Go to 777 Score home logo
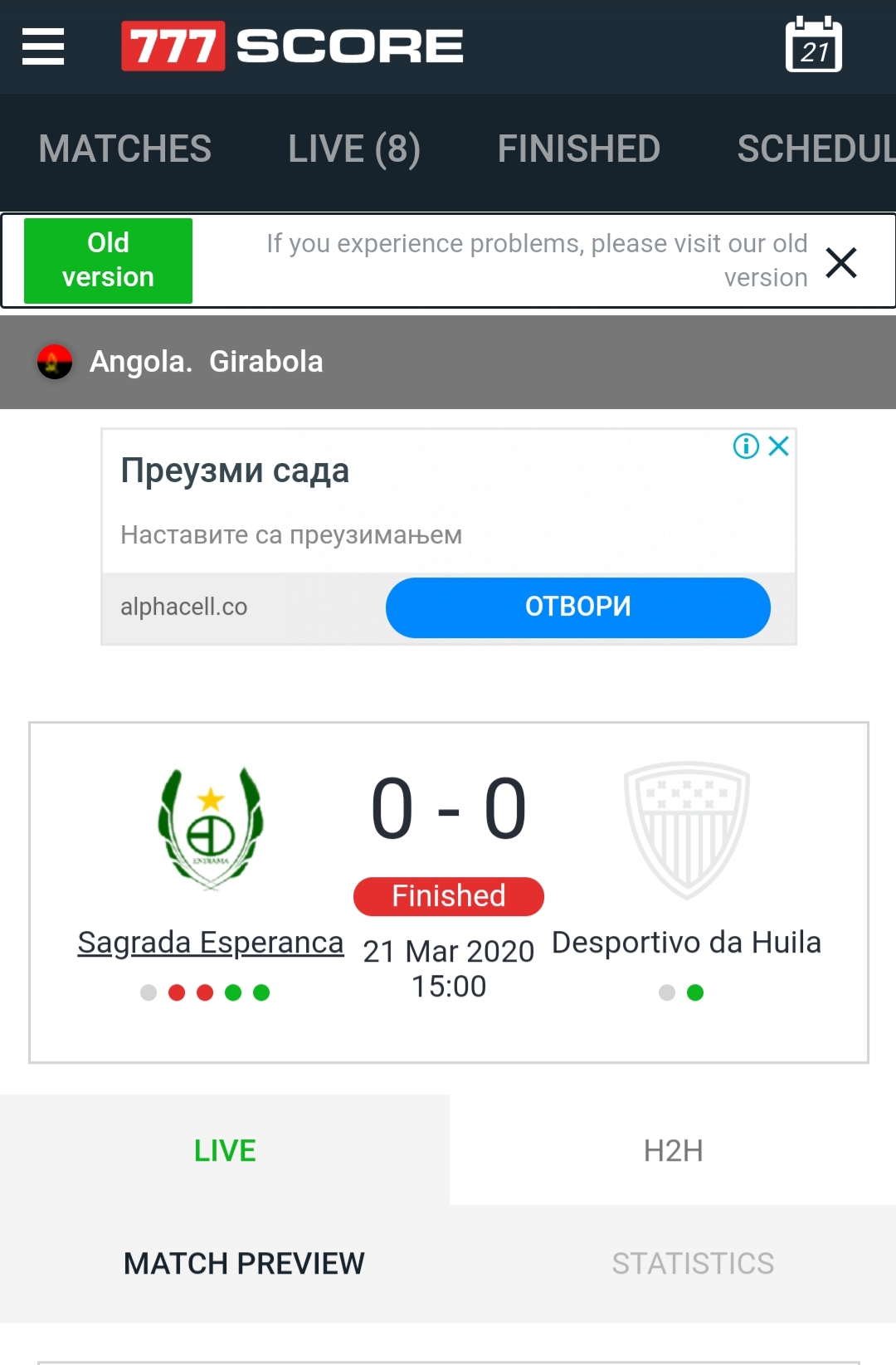Viewport: 896px width, 1365px height. pyautogui.click(x=292, y=46)
